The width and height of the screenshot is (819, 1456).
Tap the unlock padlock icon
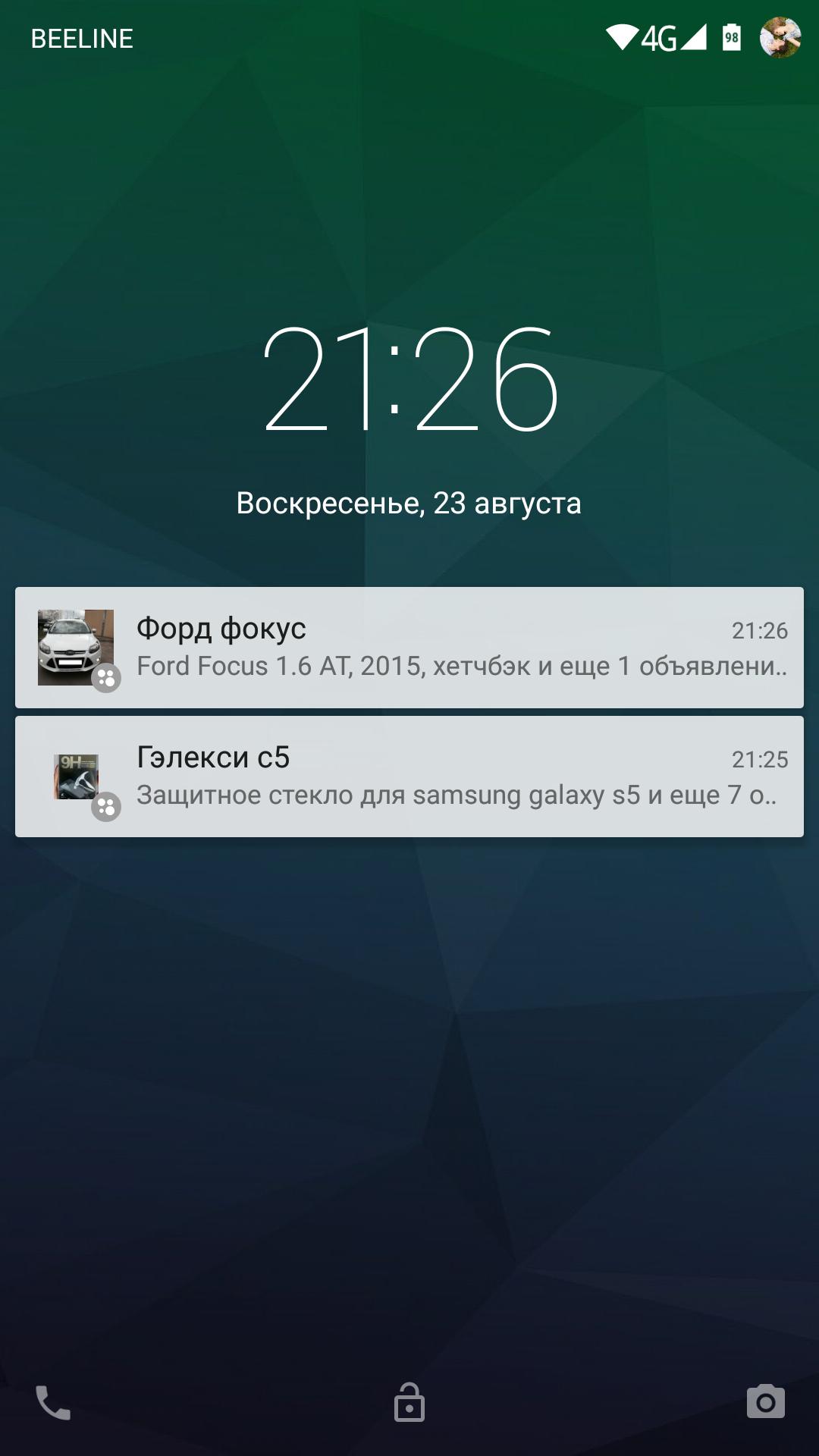(x=409, y=1402)
